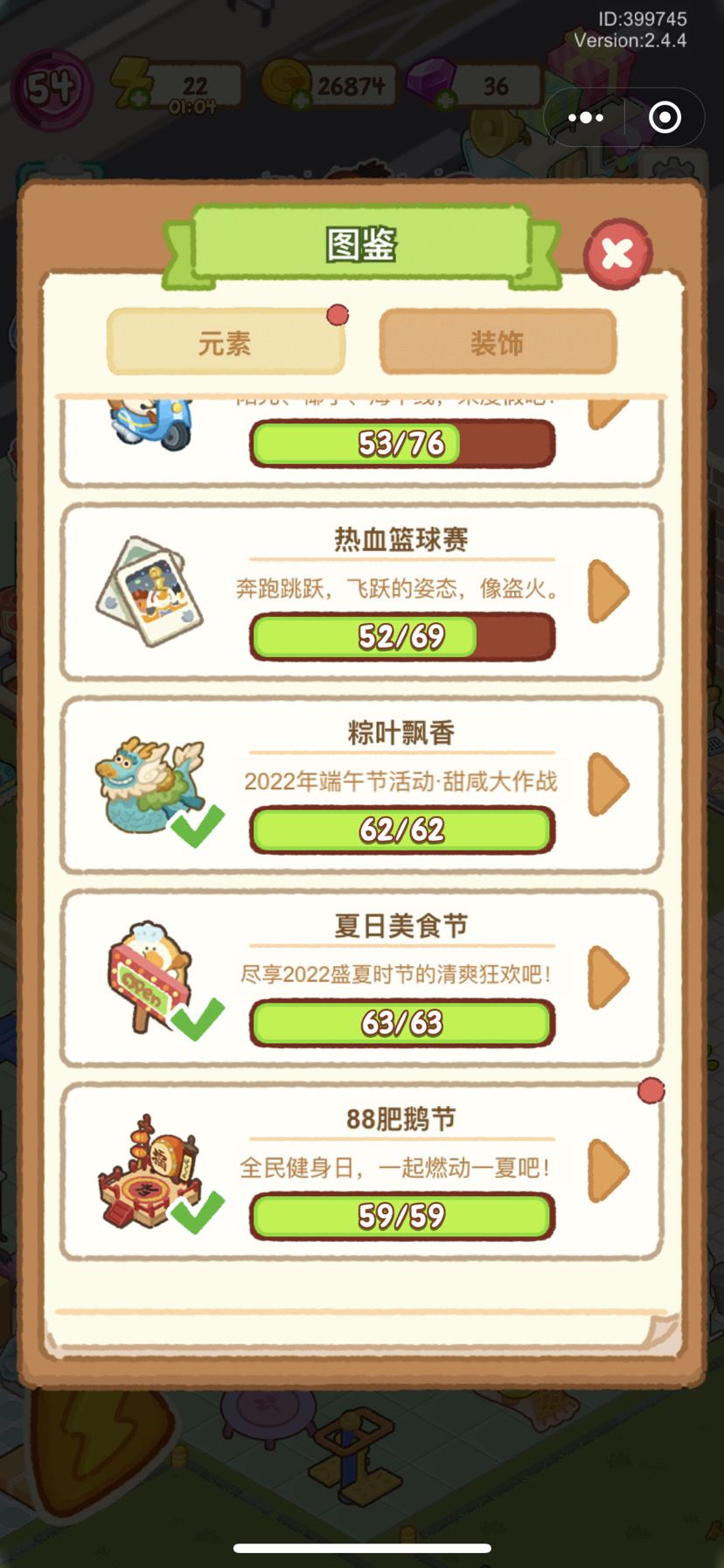Switch to the 装饰 tab
The width and height of the screenshot is (724, 1568).
coord(498,342)
